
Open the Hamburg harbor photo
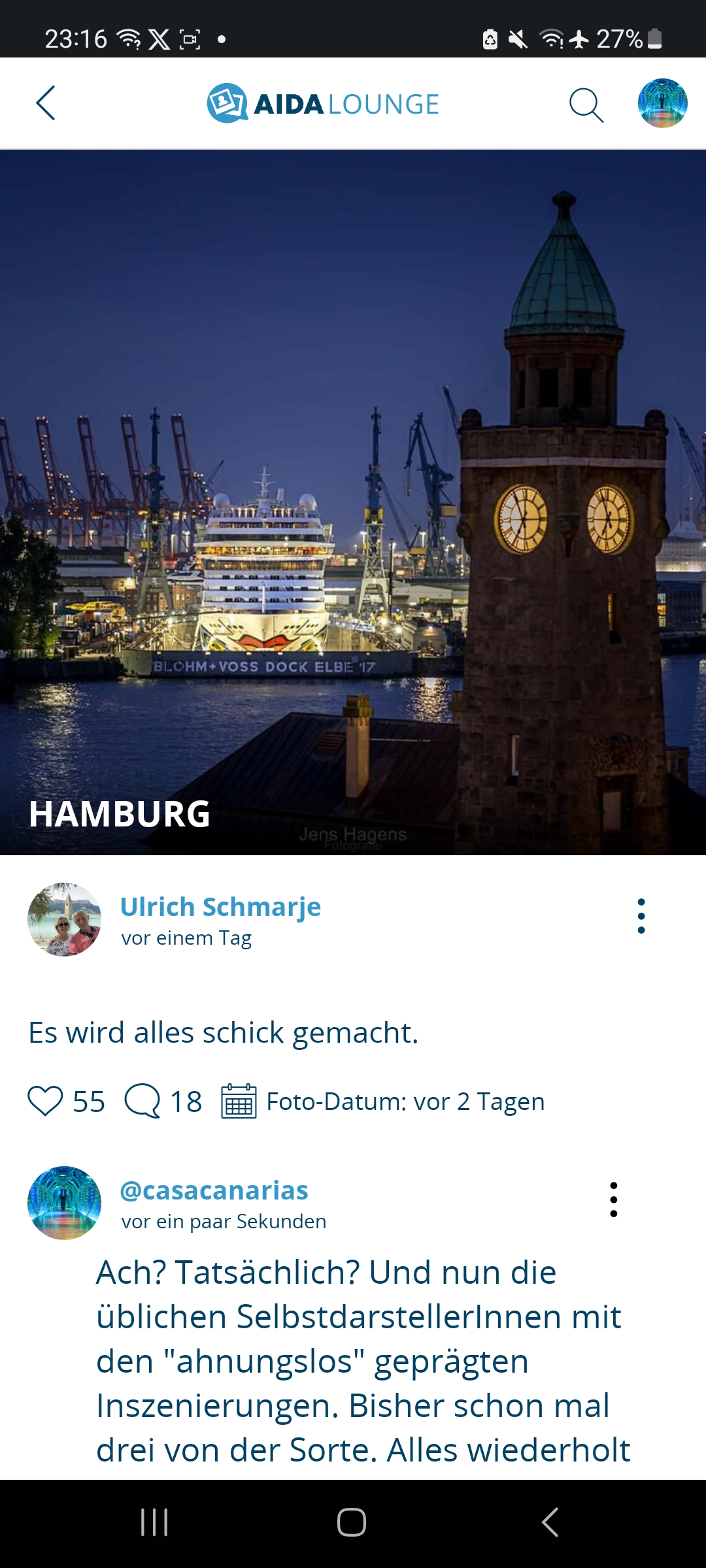pos(353,502)
